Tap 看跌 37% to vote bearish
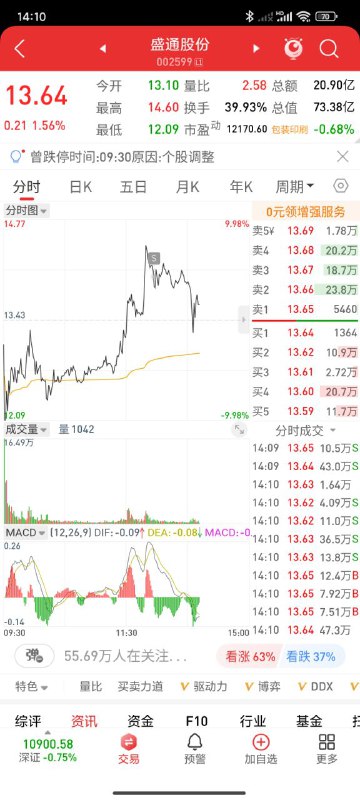 tap(312, 656)
